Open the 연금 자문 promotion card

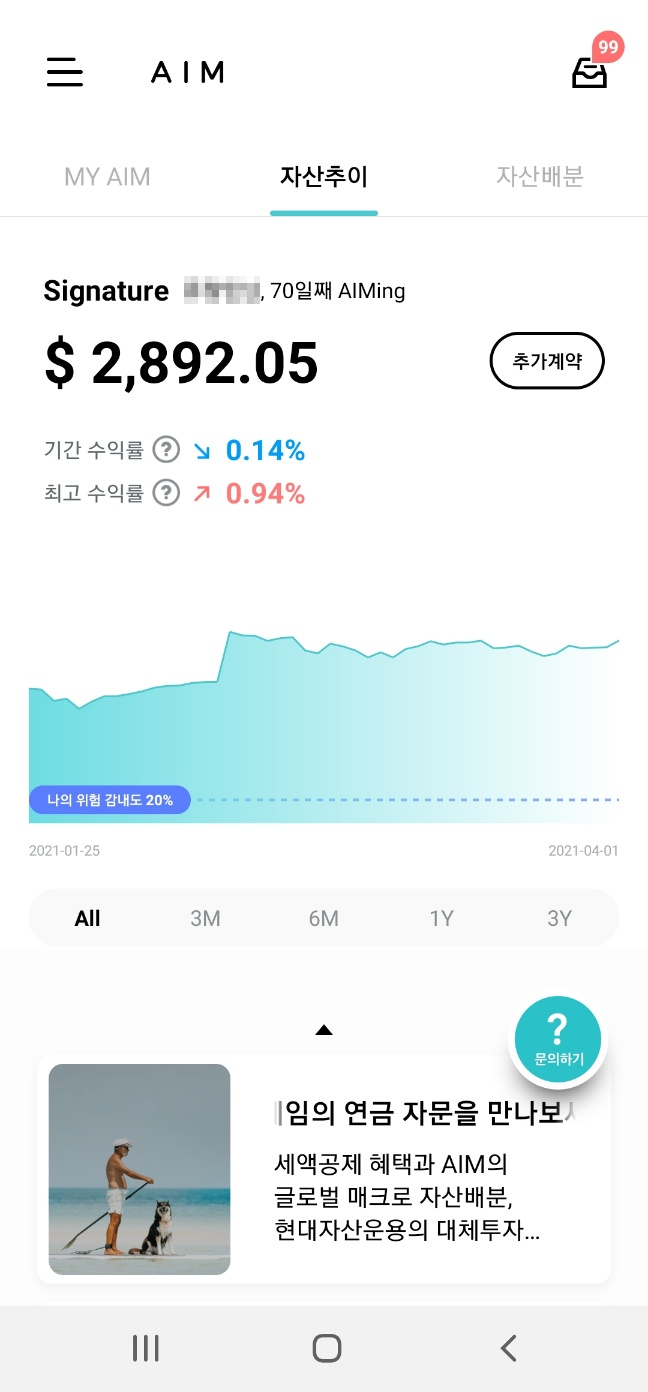324,1169
